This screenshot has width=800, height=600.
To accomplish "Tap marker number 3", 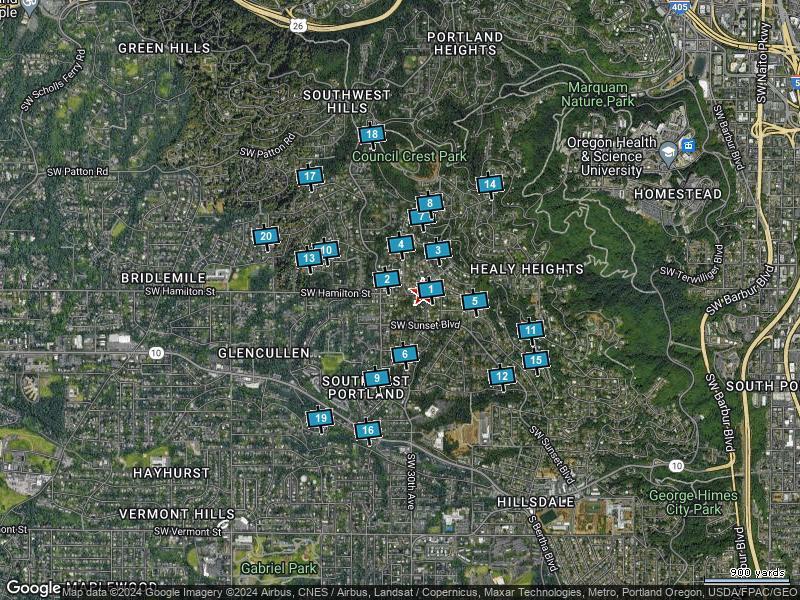I will [437, 250].
